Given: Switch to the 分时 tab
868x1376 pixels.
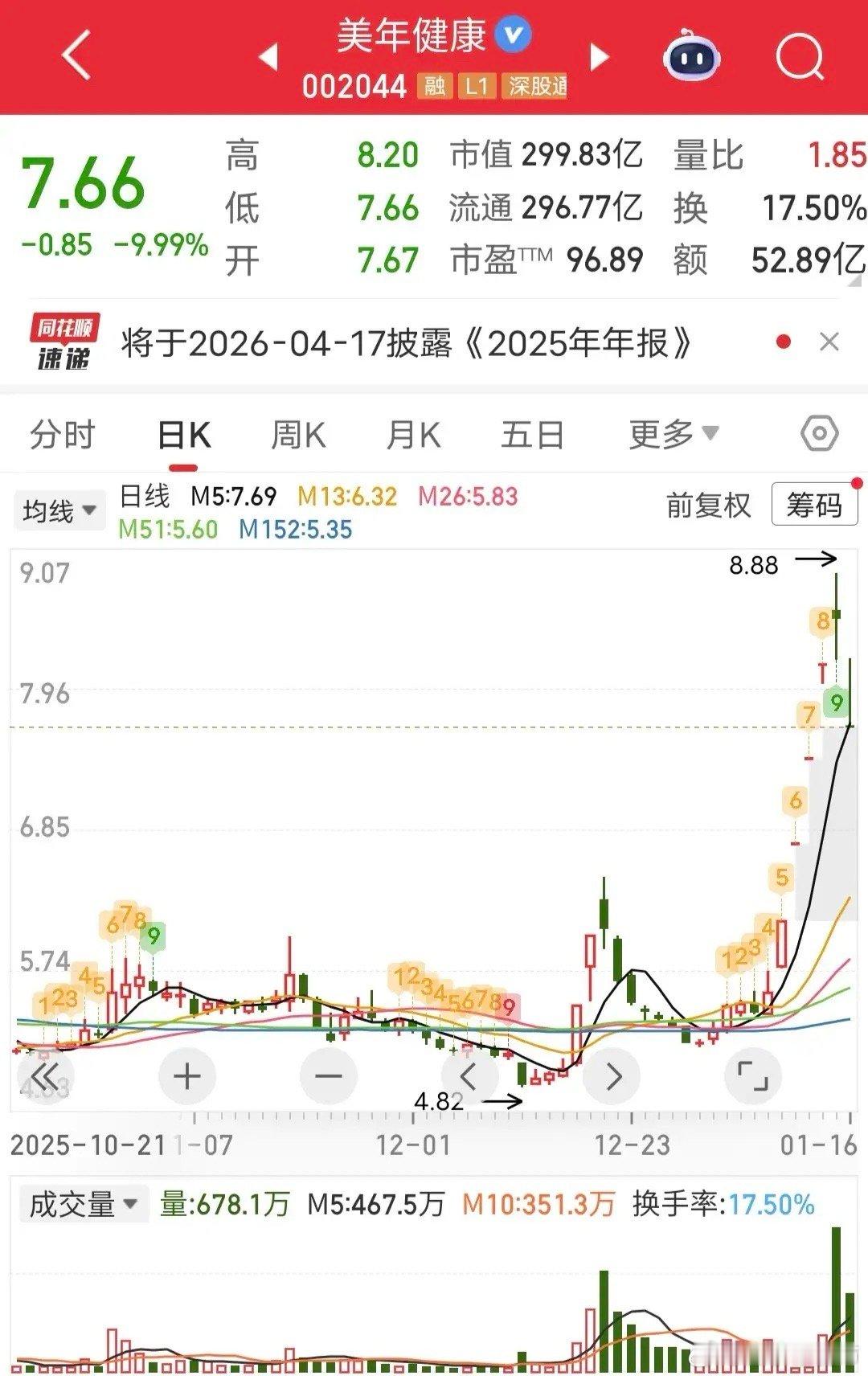Looking at the screenshot, I should tap(63, 435).
